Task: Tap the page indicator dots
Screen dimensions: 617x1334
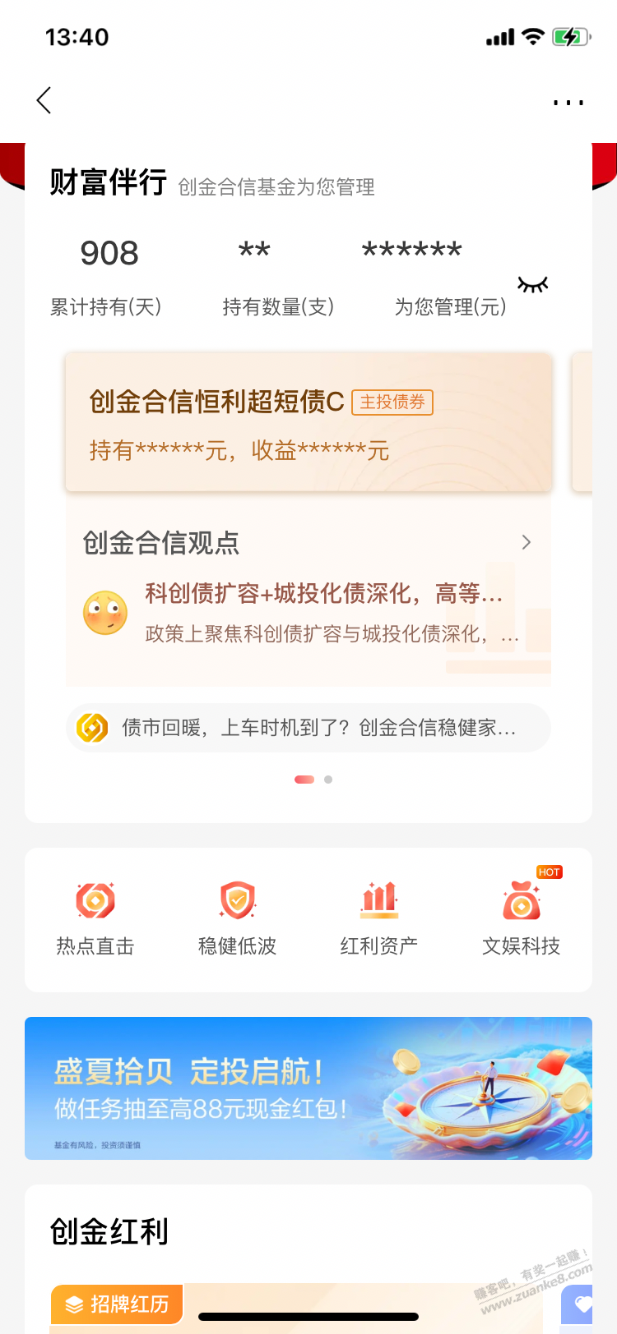Action: point(313,779)
